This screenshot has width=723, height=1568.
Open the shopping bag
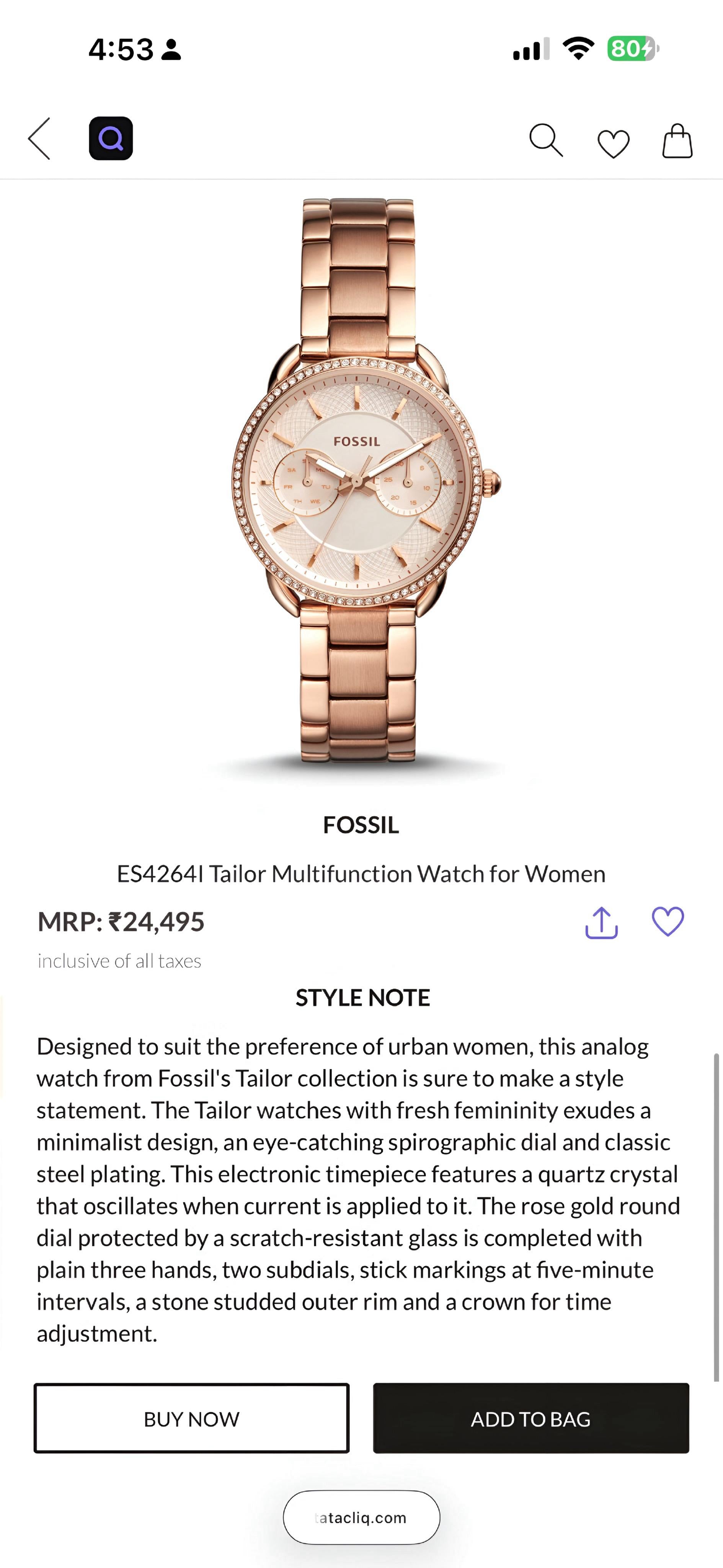pyautogui.click(x=677, y=141)
